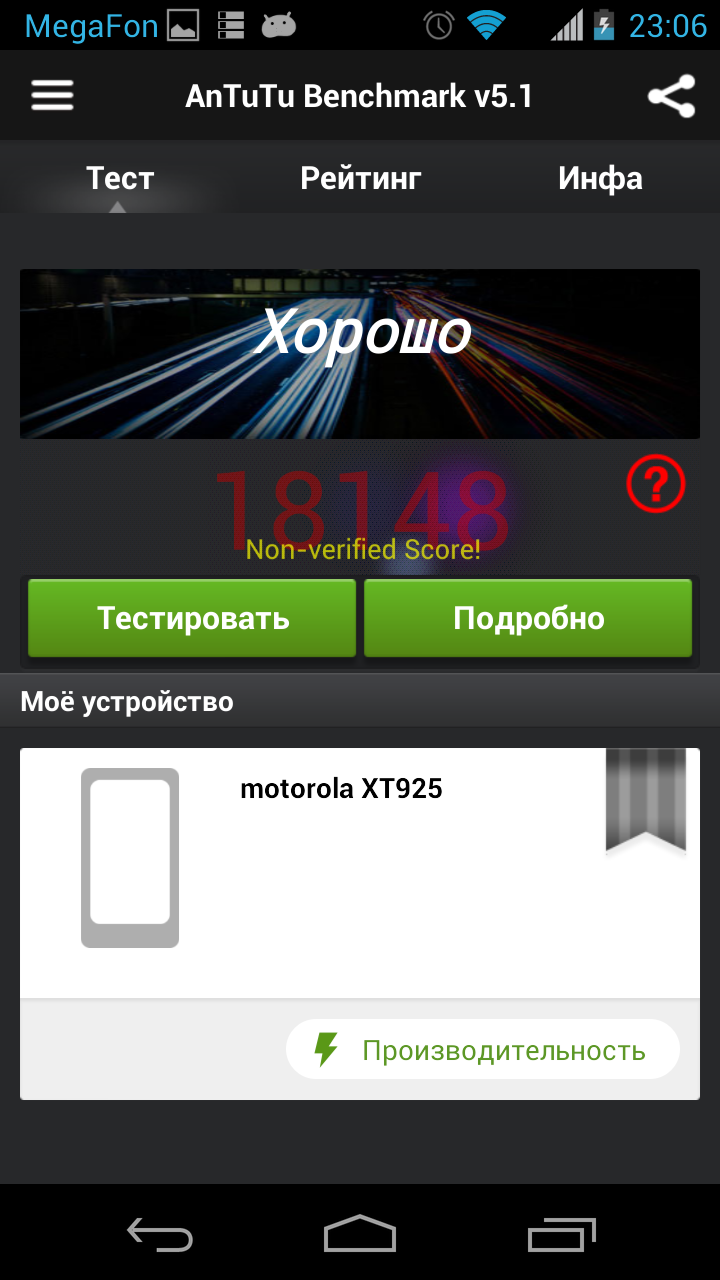
Task: Switch to the Рейтинг tab
Action: click(361, 179)
